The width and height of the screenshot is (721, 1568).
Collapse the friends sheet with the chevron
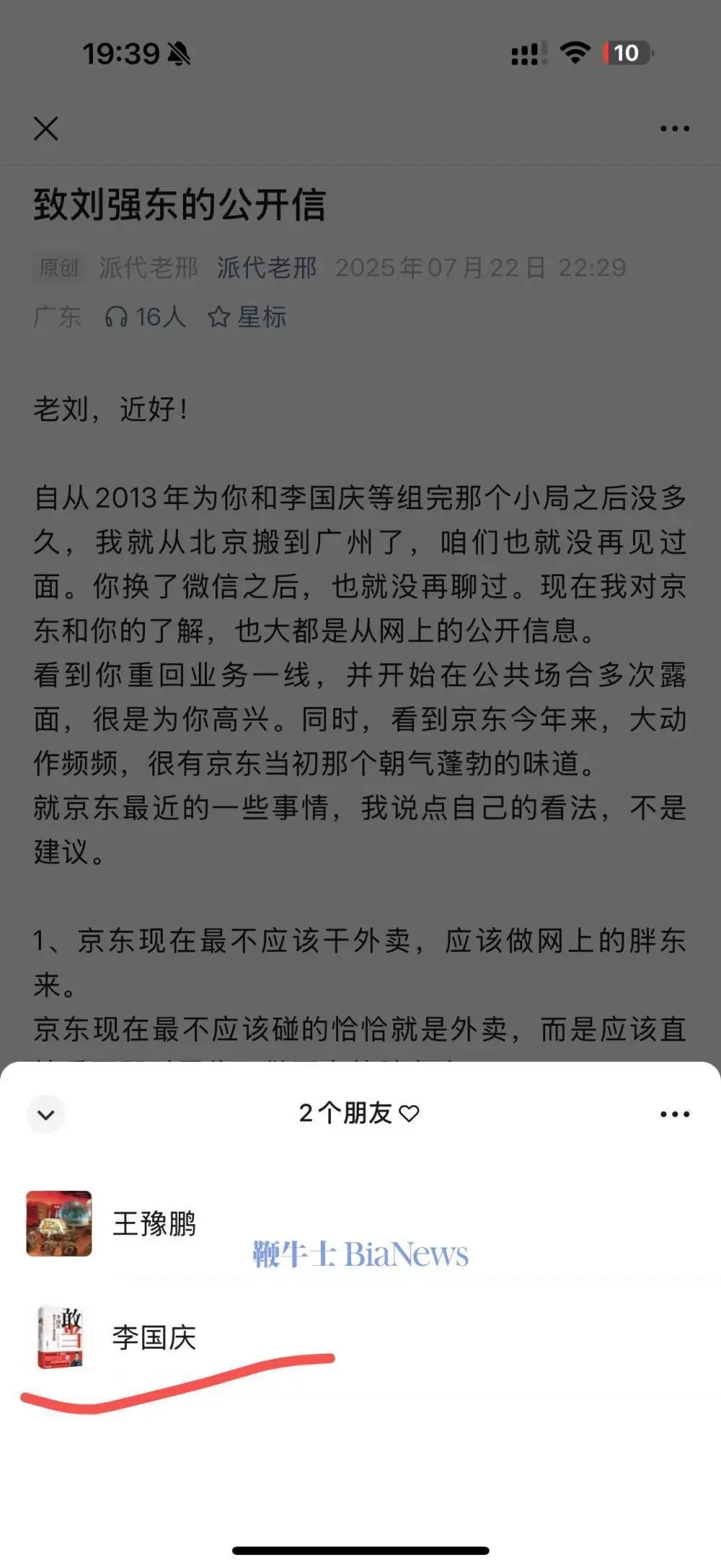(x=46, y=1114)
